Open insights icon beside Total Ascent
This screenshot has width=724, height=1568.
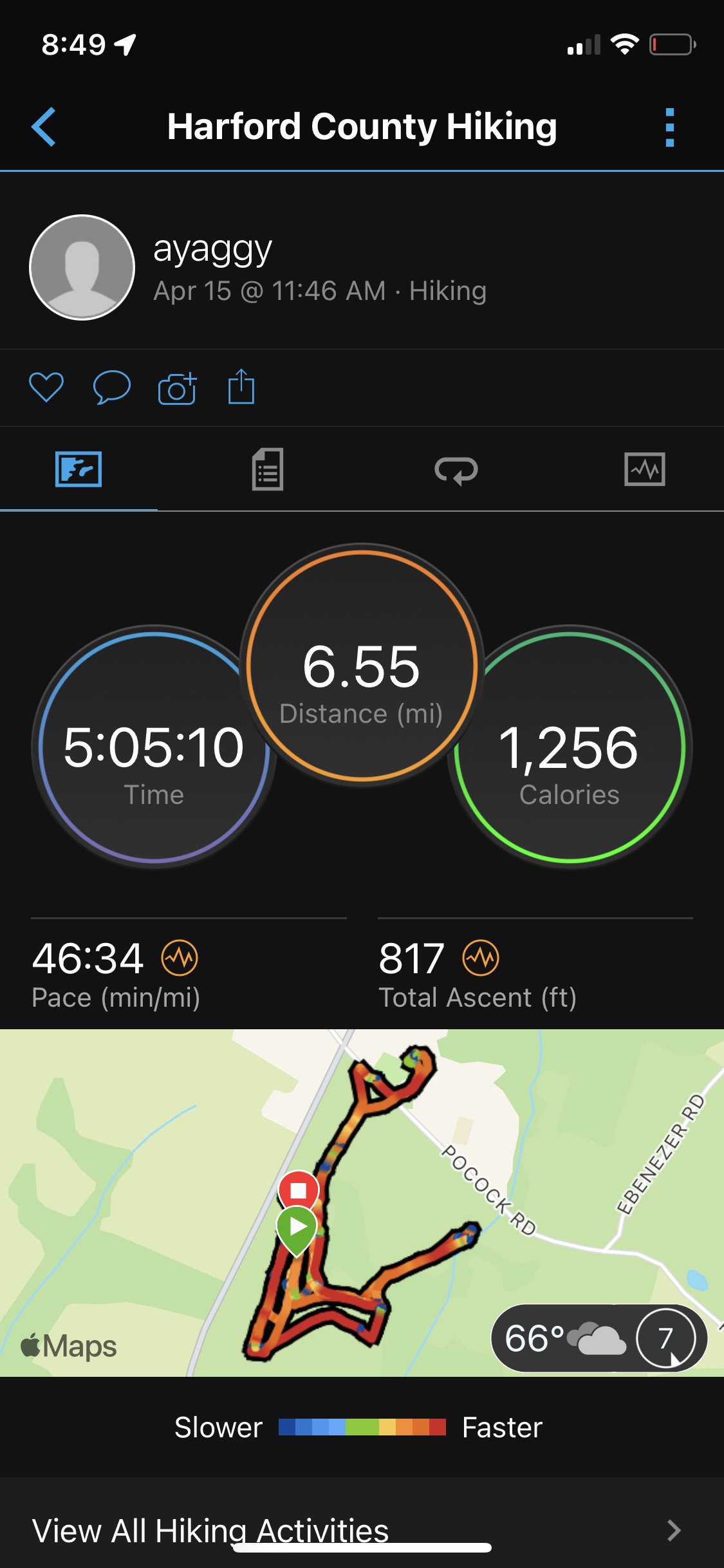(481, 958)
